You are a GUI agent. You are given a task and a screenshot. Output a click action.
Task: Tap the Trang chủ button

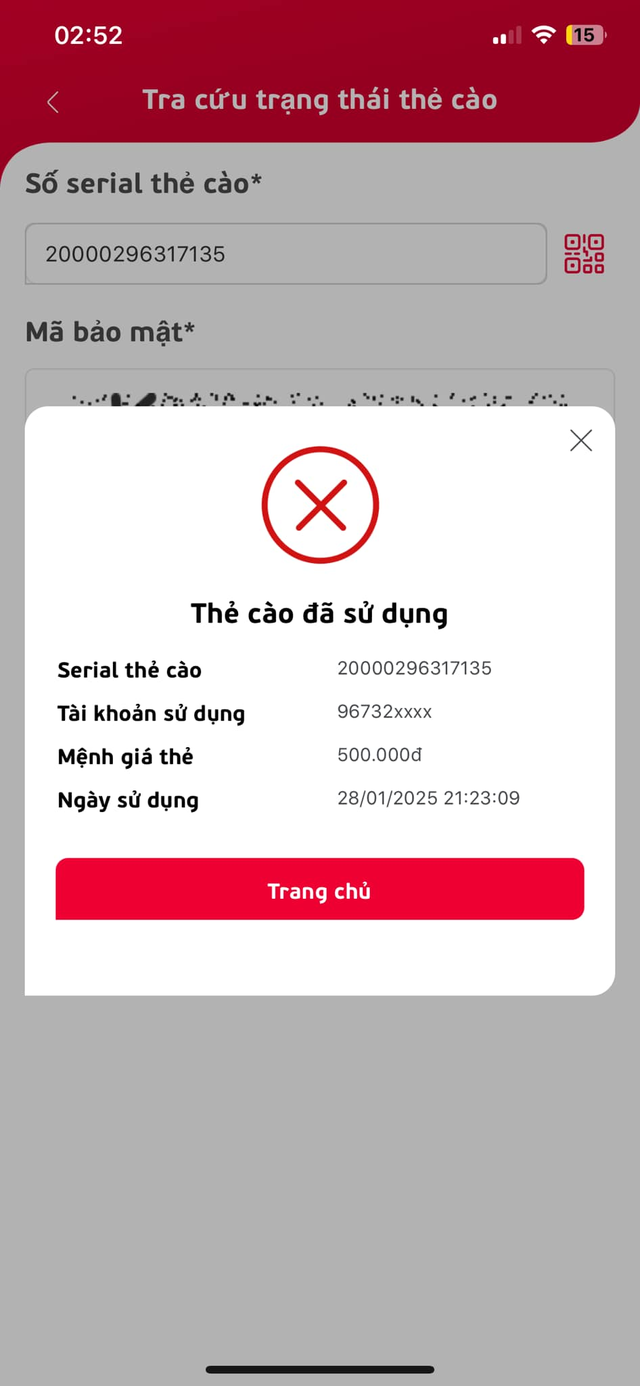[319, 889]
